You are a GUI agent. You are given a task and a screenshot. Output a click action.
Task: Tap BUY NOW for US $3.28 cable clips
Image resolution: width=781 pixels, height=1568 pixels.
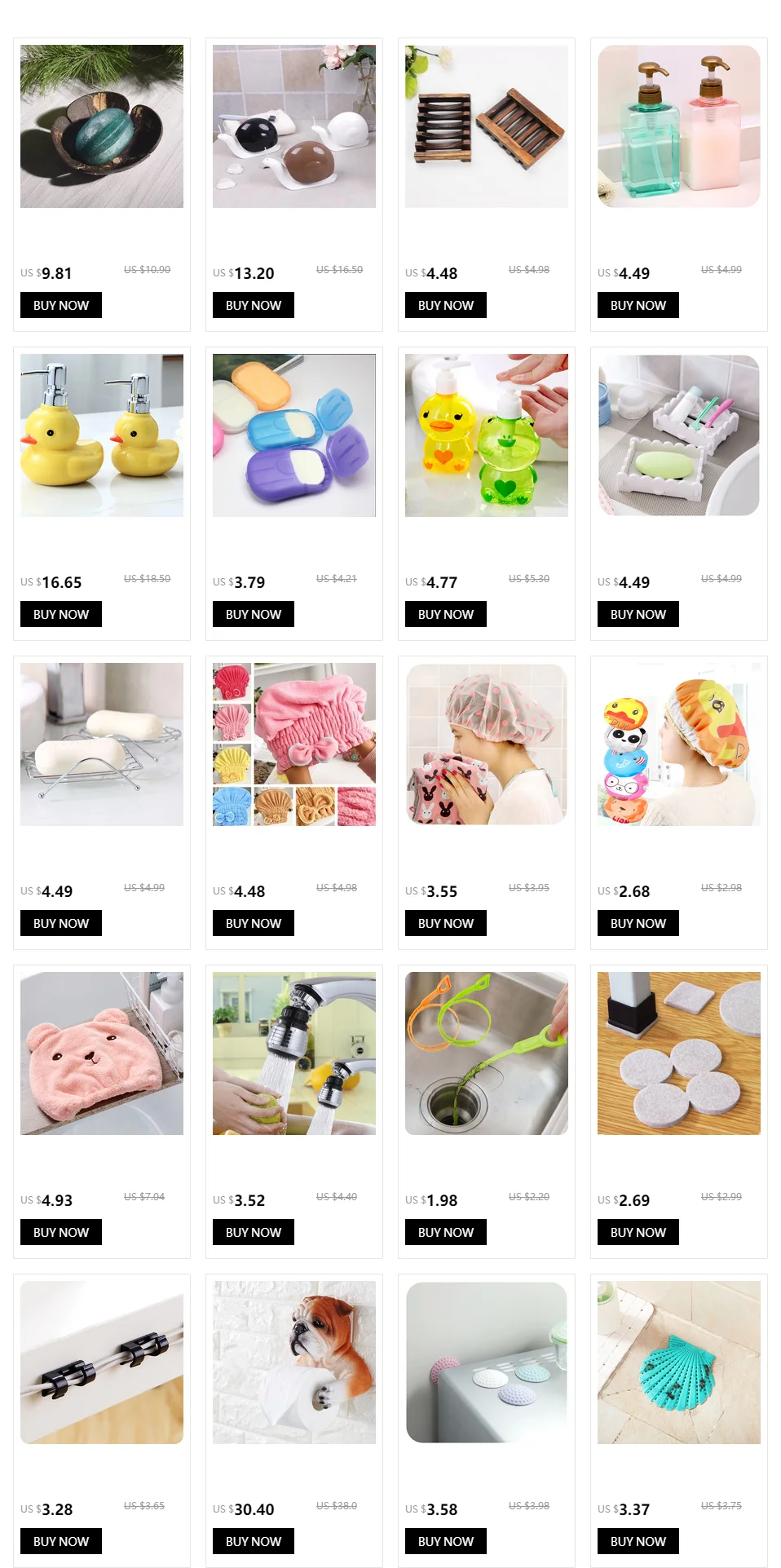pos(61,1541)
